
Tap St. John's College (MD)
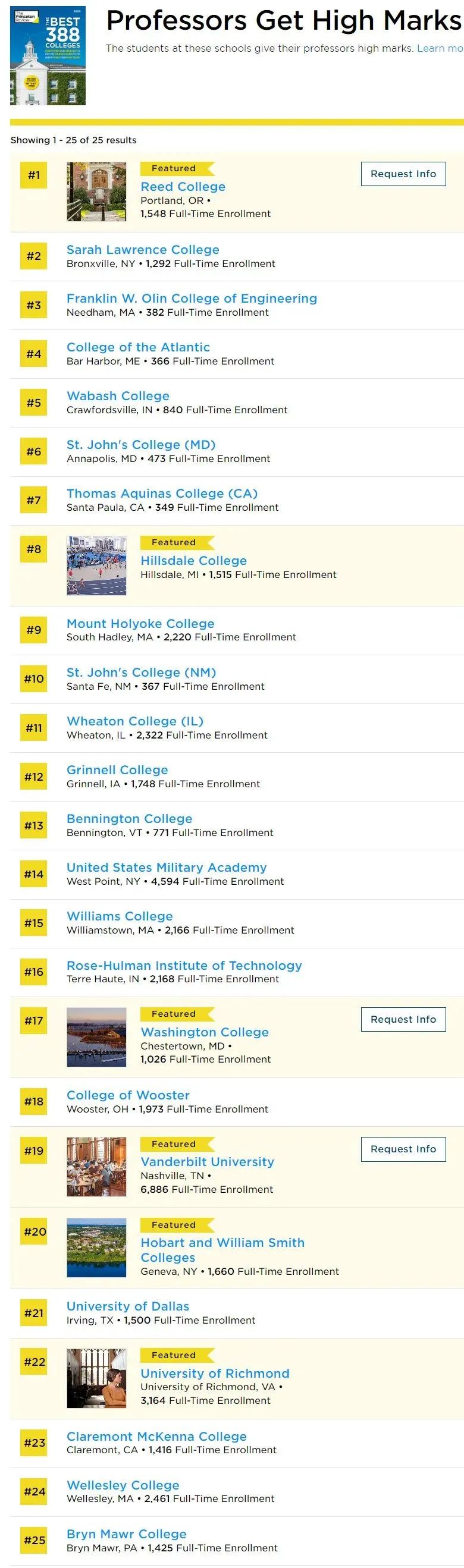click(x=140, y=444)
